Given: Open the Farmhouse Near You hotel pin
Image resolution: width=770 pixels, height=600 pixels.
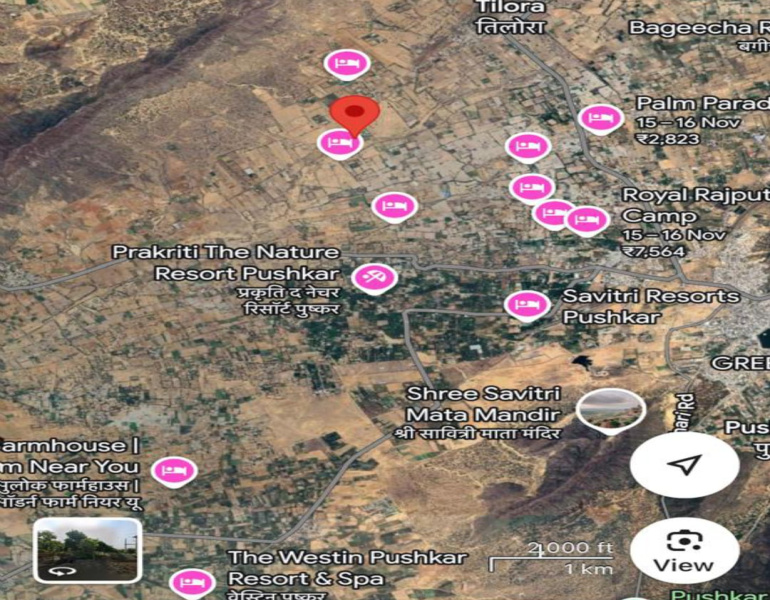Looking at the screenshot, I should pyautogui.click(x=174, y=470).
